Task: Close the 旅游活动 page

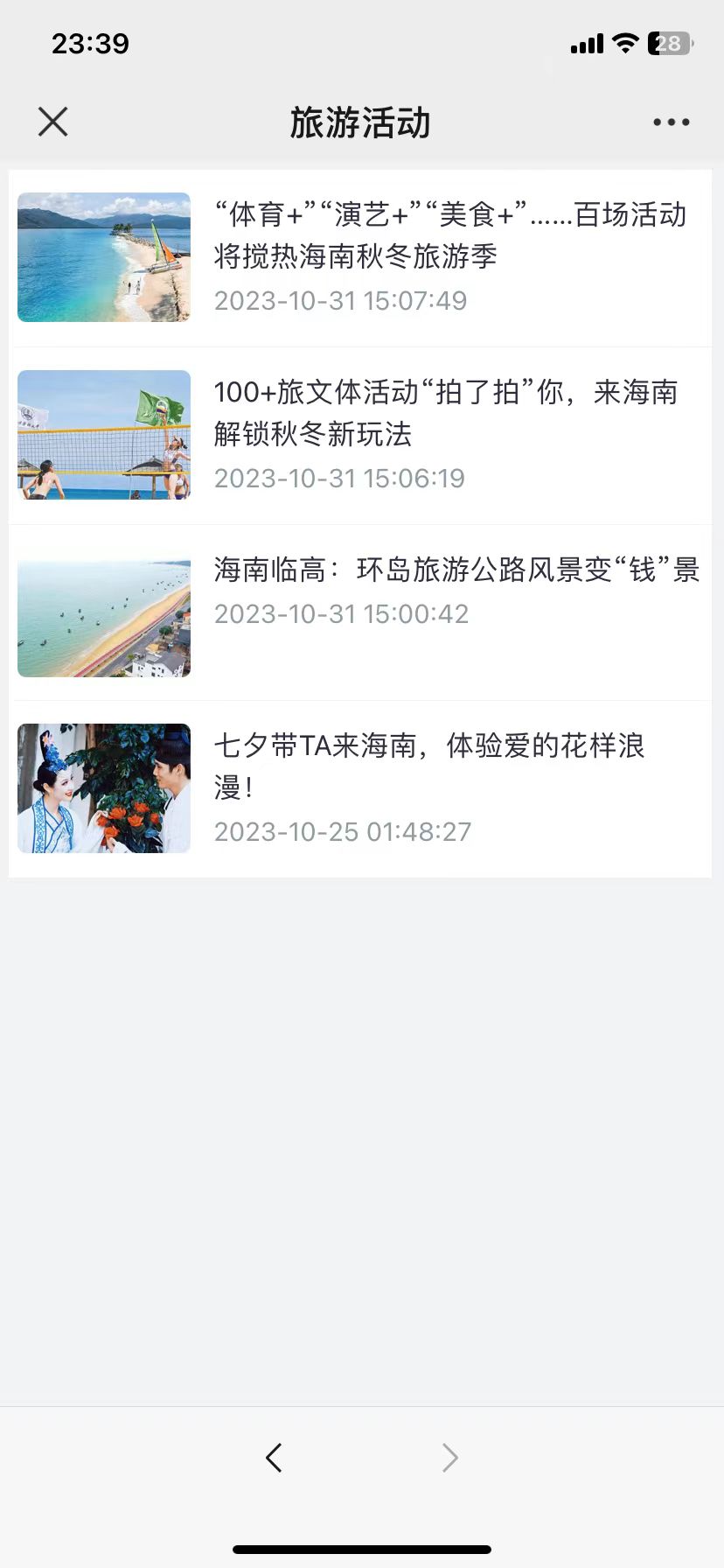Action: (53, 122)
